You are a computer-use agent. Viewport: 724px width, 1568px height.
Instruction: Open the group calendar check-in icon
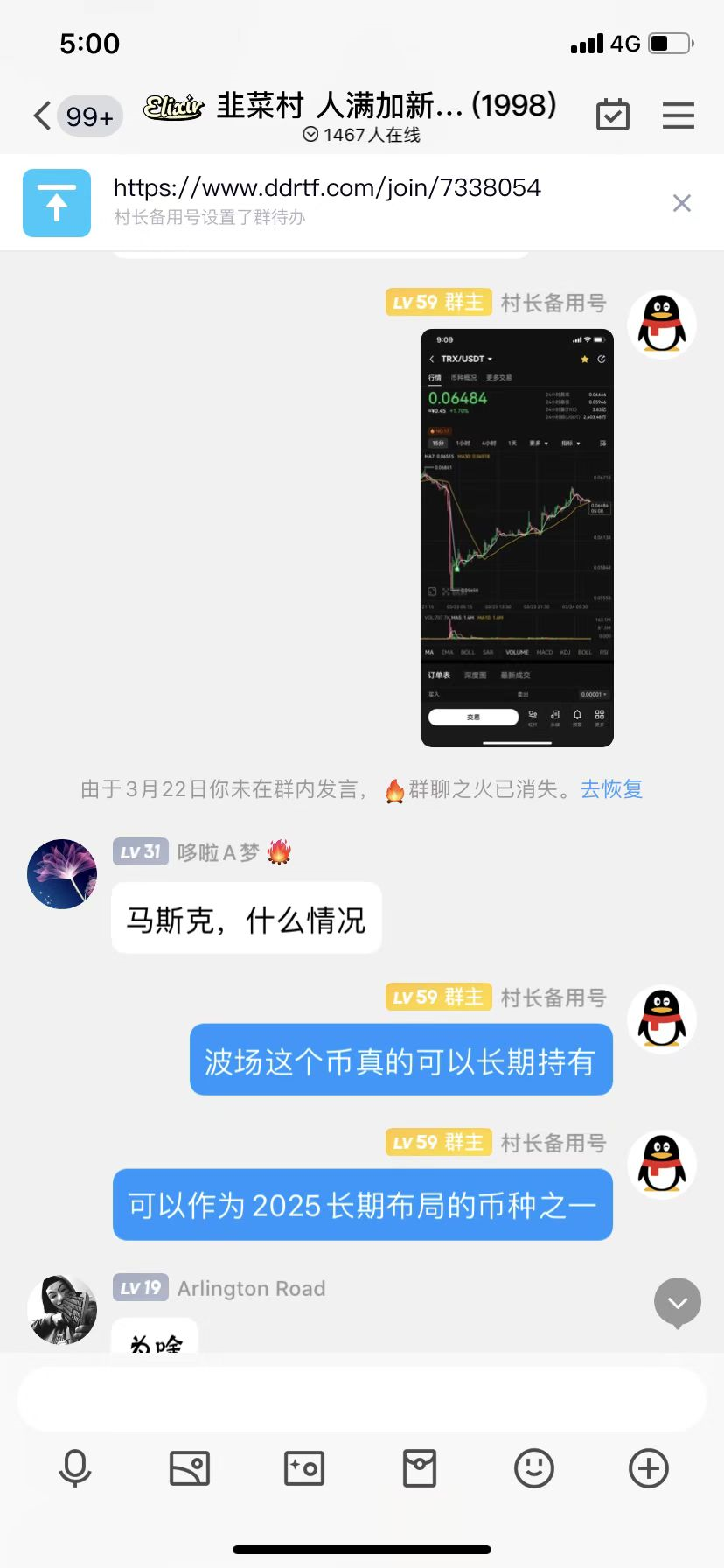click(x=612, y=115)
